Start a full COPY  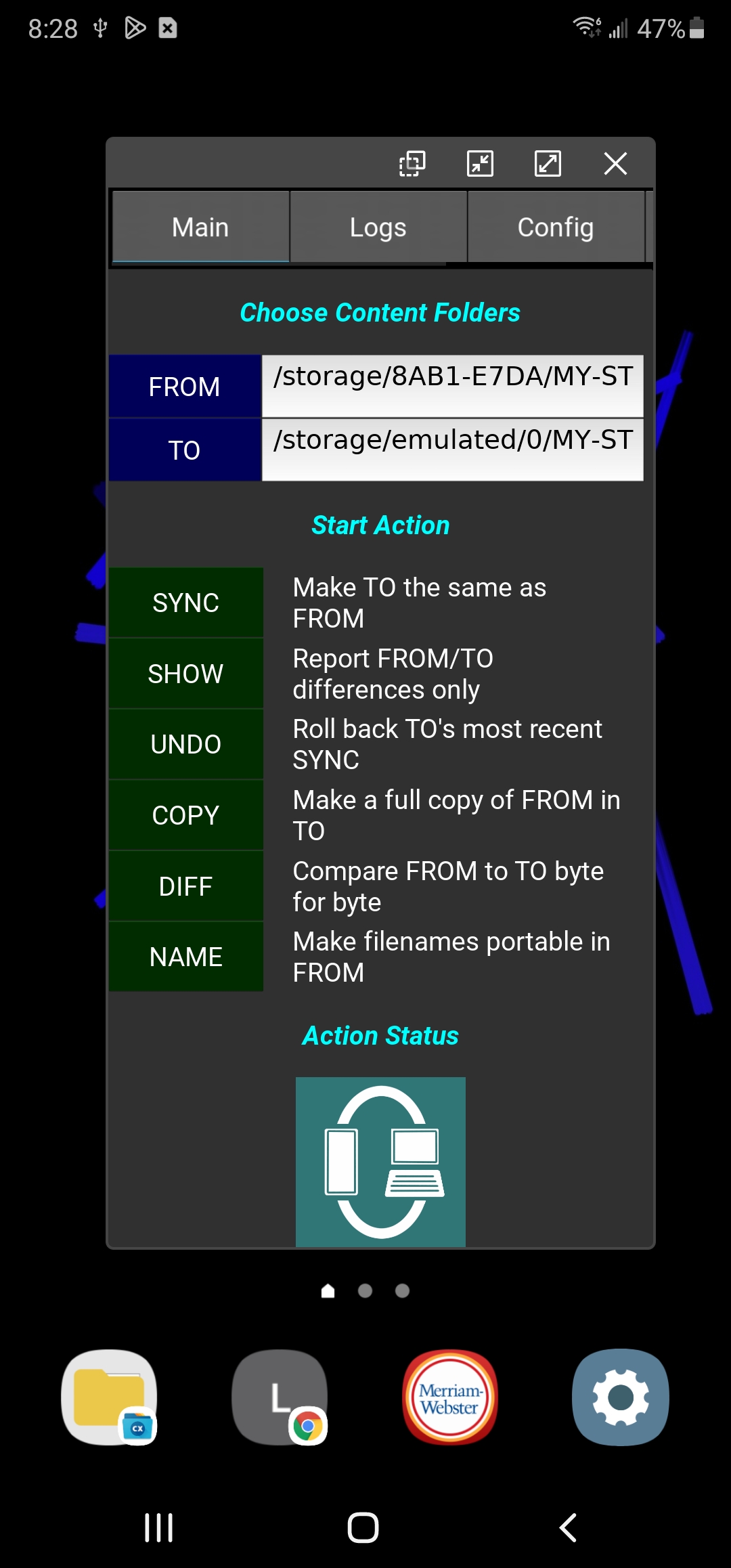[x=186, y=815]
